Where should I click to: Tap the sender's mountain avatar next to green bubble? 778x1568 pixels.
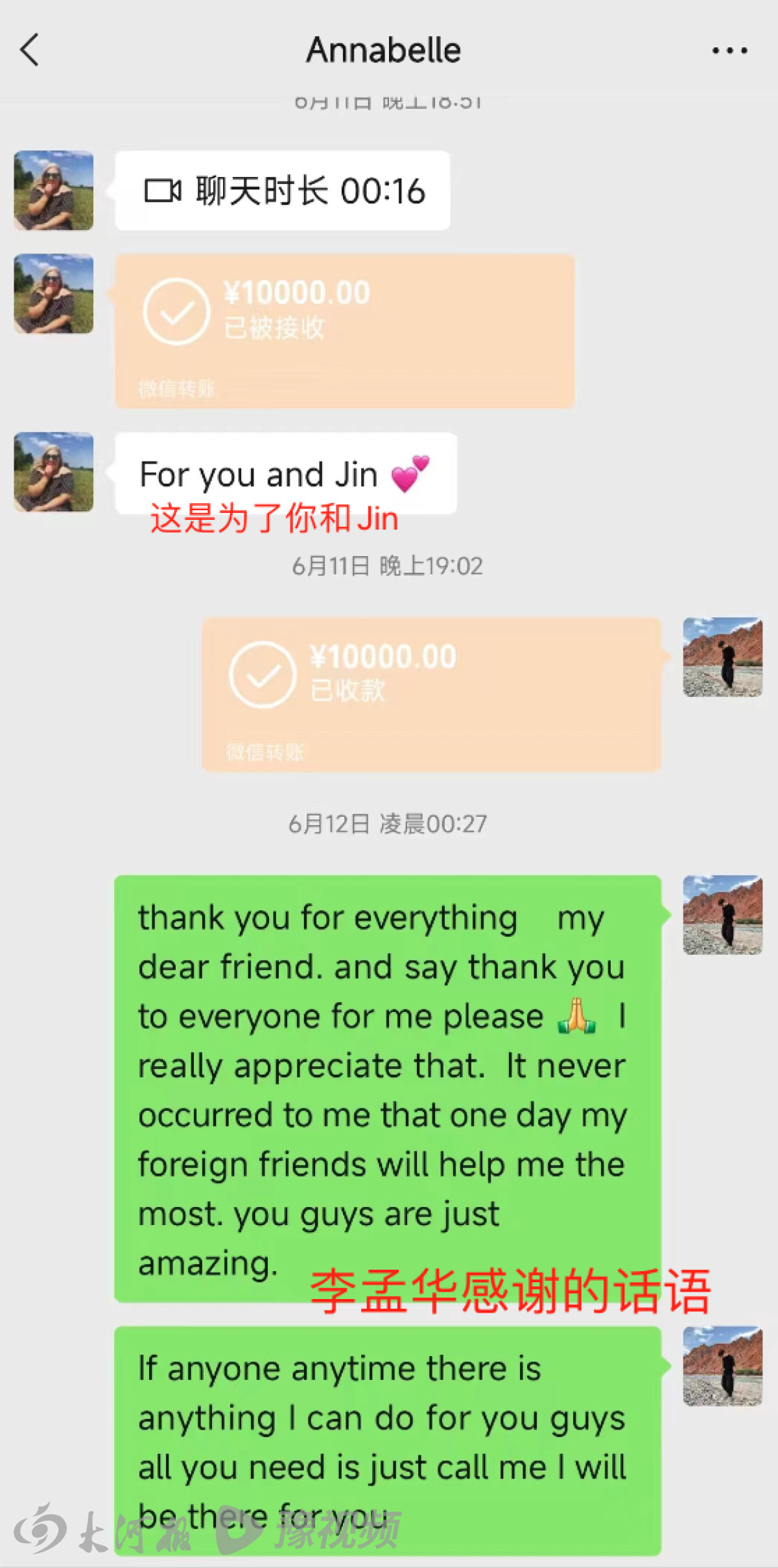722,914
